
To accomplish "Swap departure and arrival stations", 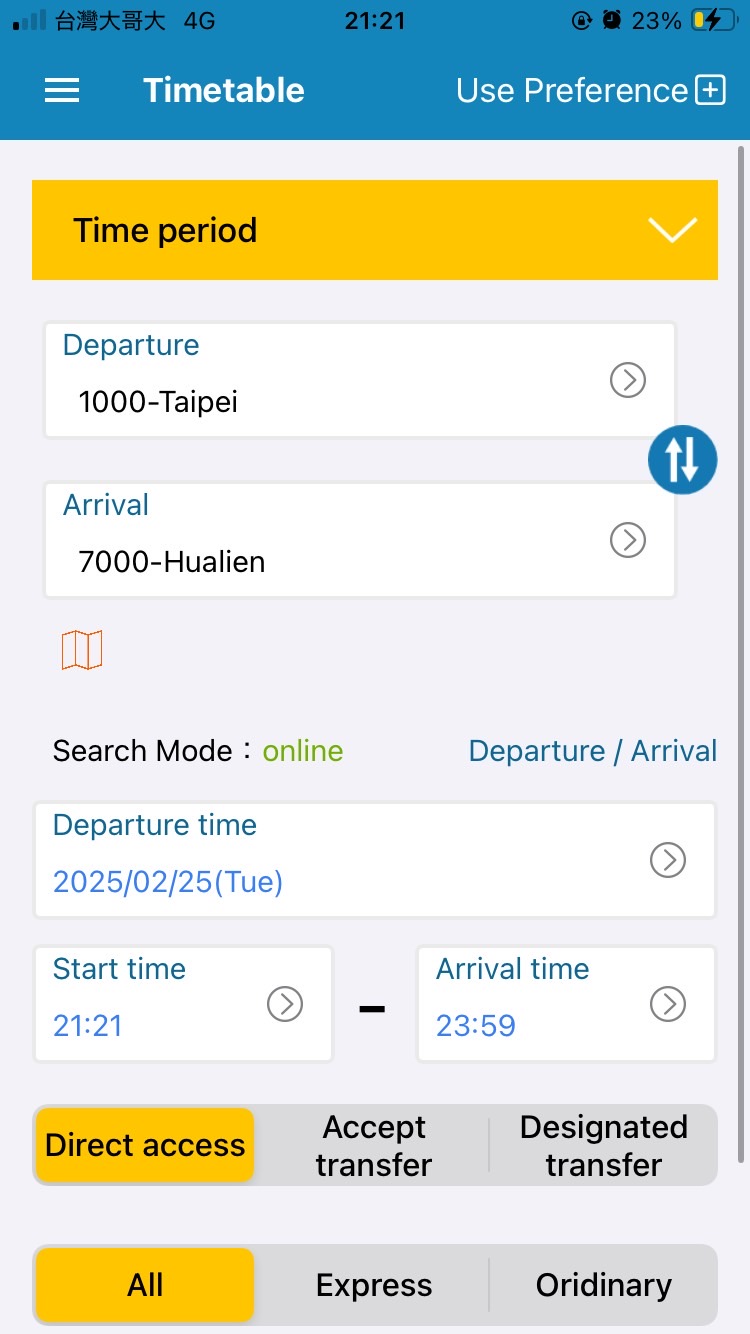I will 682,460.
